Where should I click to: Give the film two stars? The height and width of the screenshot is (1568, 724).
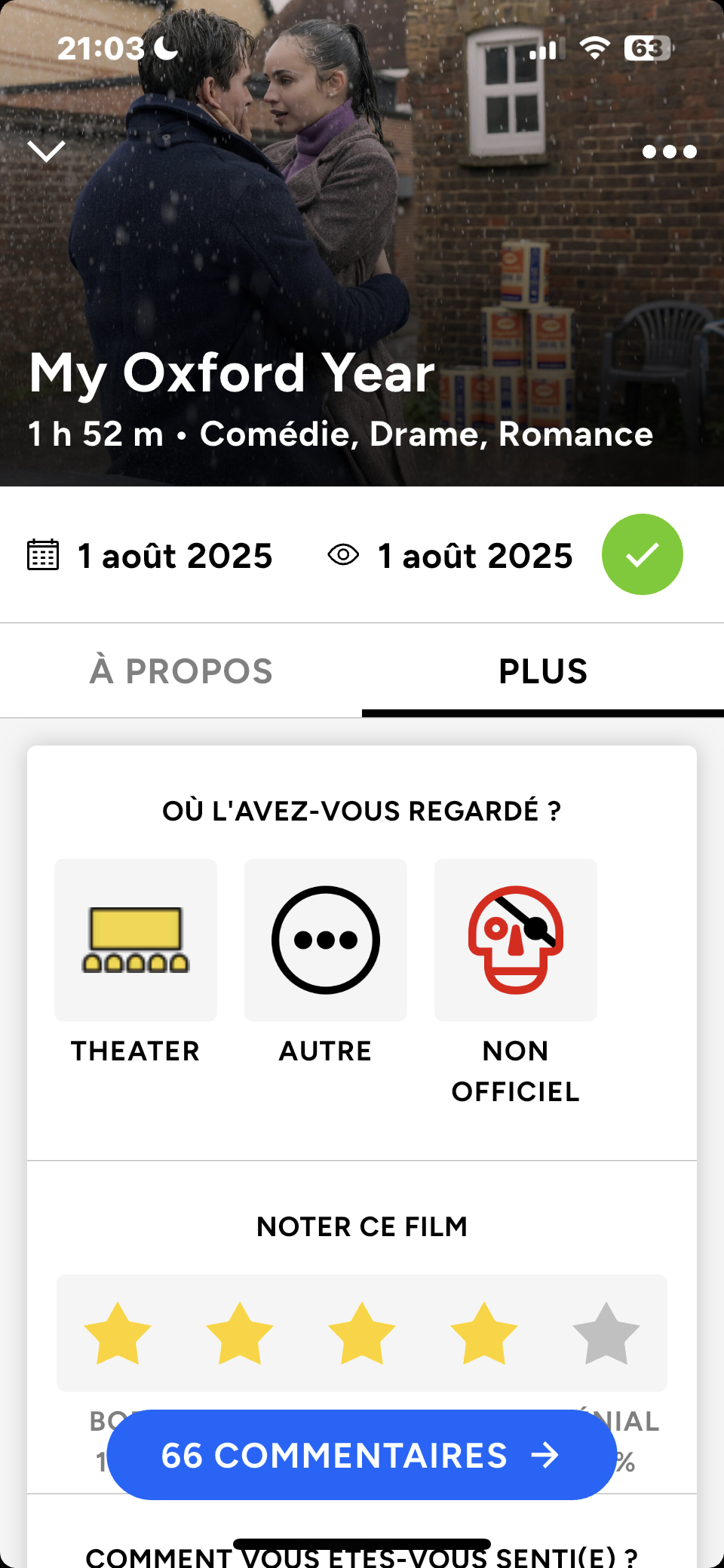click(x=240, y=1333)
